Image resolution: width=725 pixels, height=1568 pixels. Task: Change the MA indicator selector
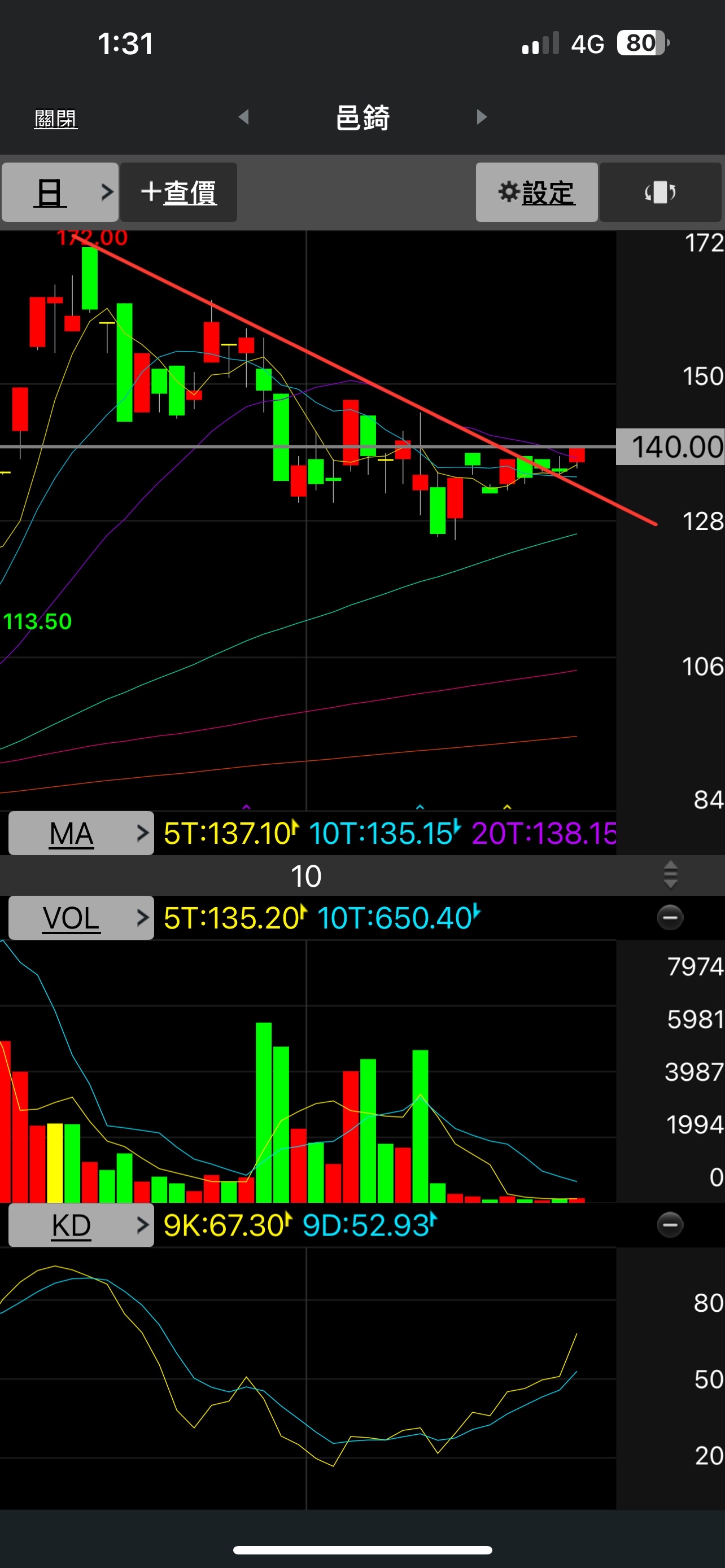click(81, 833)
